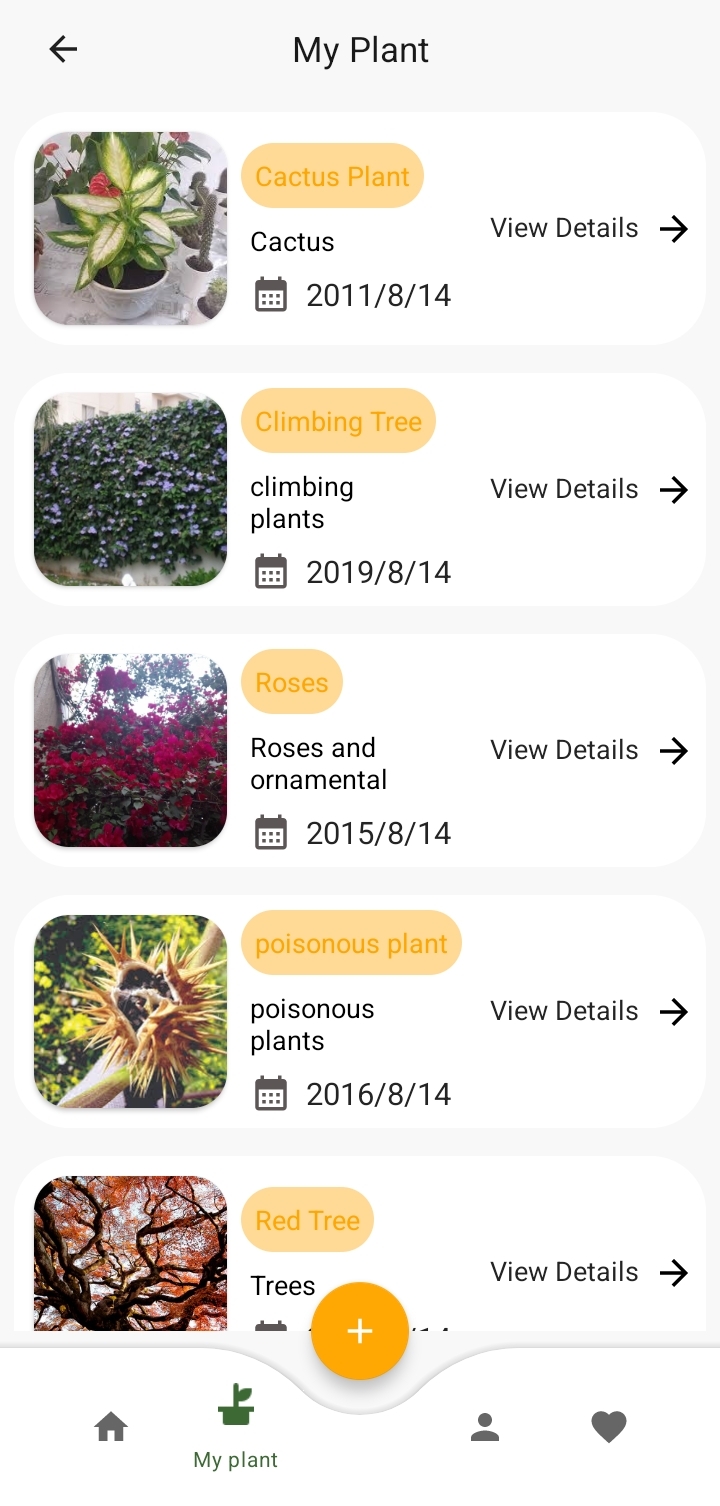Tap the back arrow at the top
Image resolution: width=720 pixels, height=1506 pixels.
(x=63, y=49)
